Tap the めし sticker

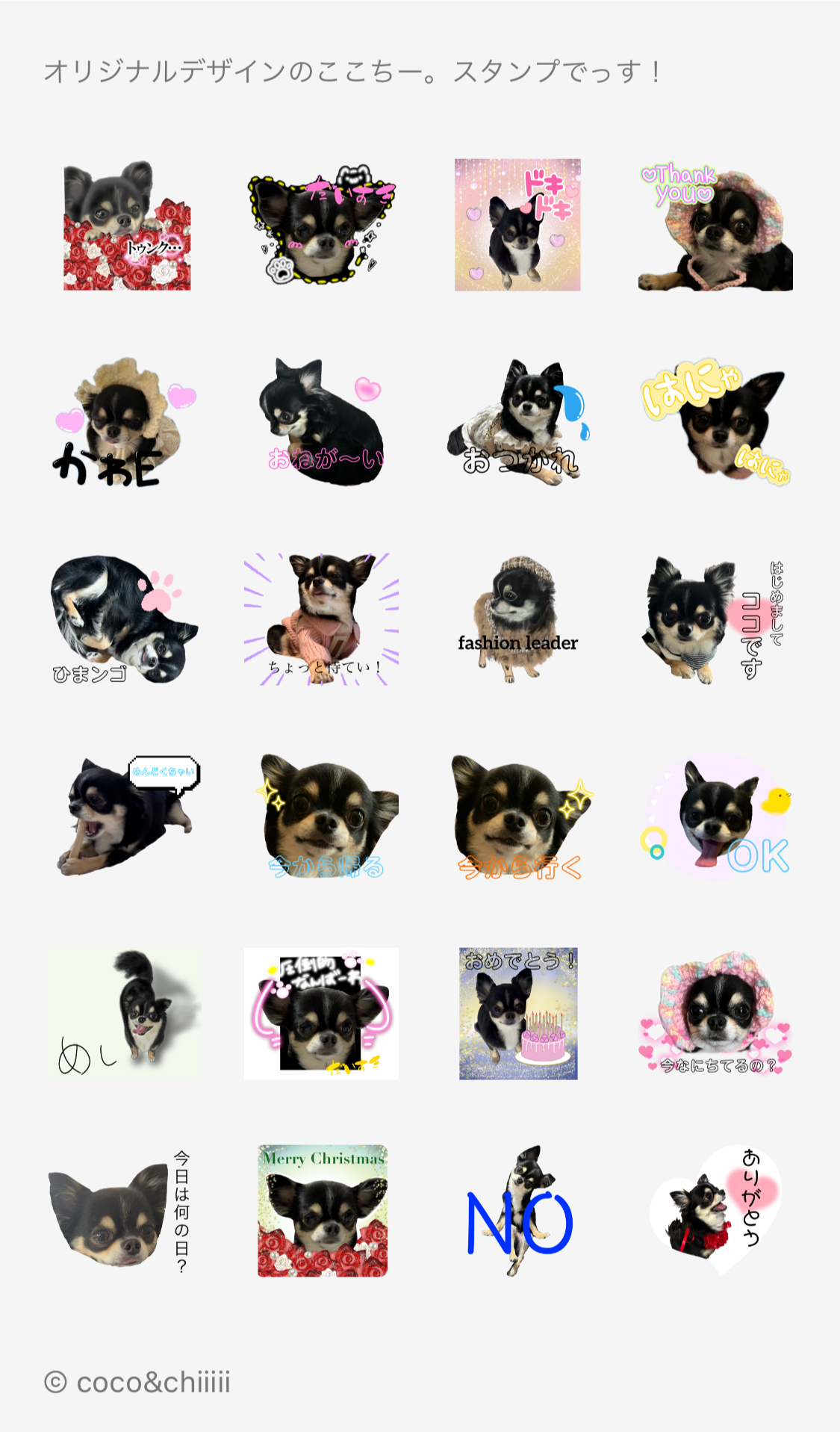tap(125, 1014)
